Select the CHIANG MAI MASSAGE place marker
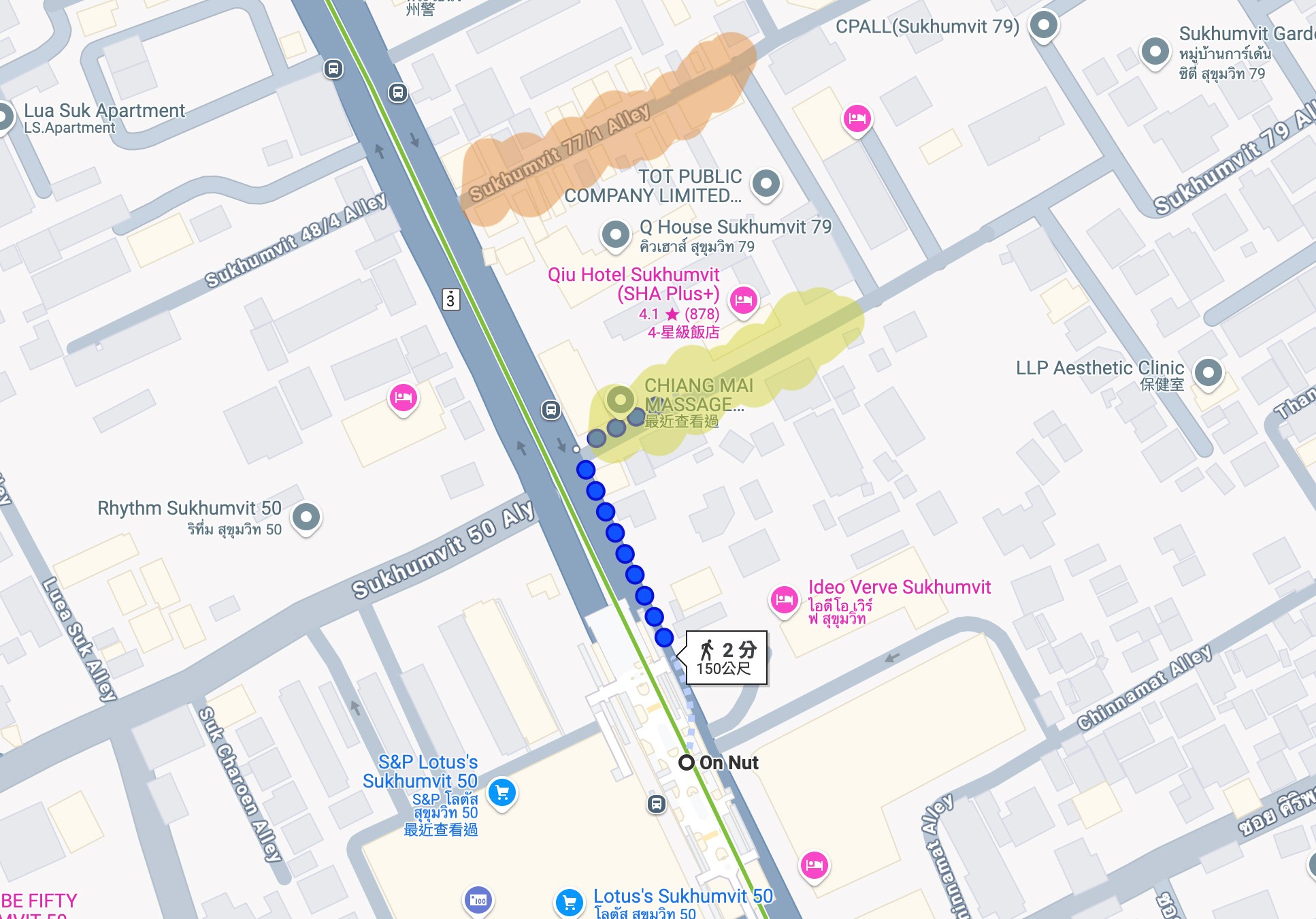This screenshot has height=919, width=1316. point(619,400)
